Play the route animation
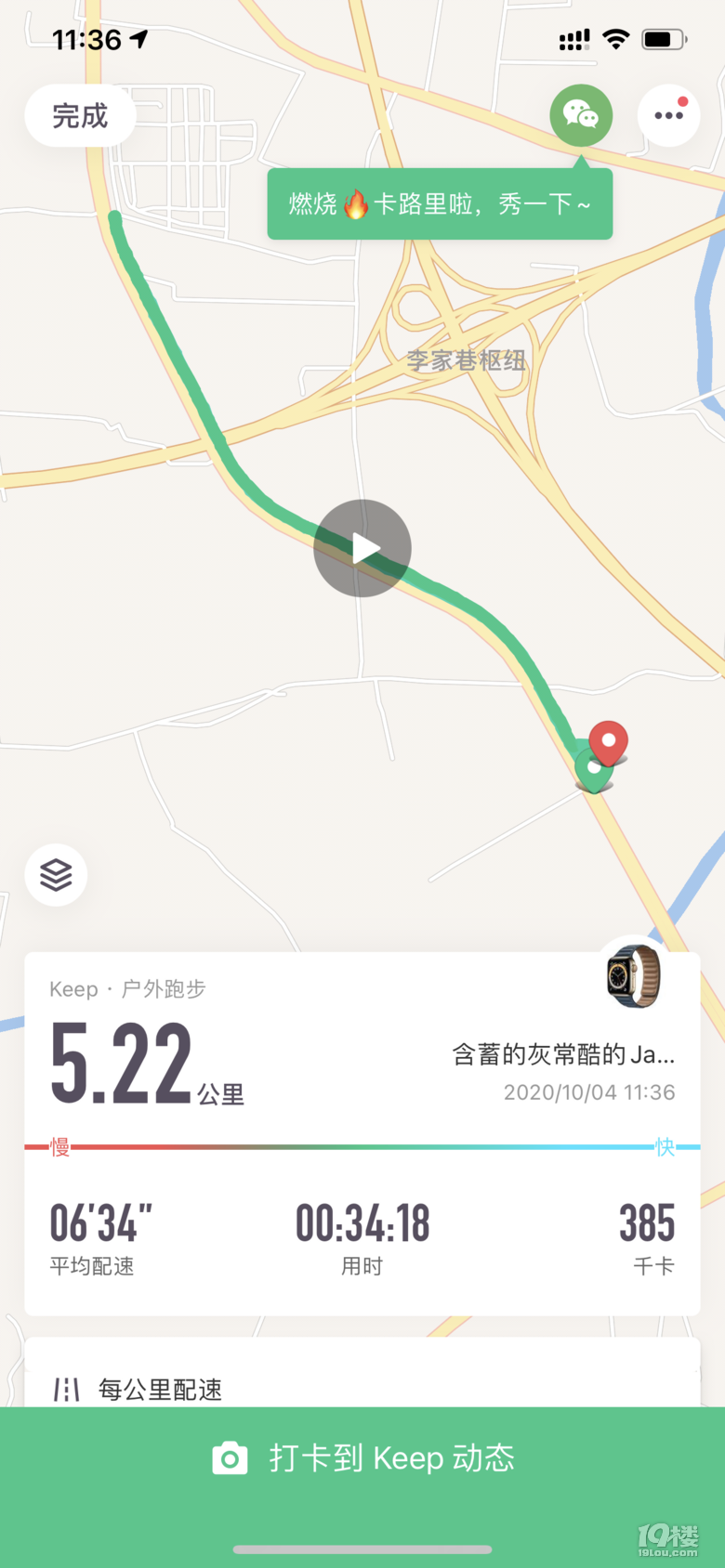This screenshot has width=725, height=1568. tap(362, 548)
